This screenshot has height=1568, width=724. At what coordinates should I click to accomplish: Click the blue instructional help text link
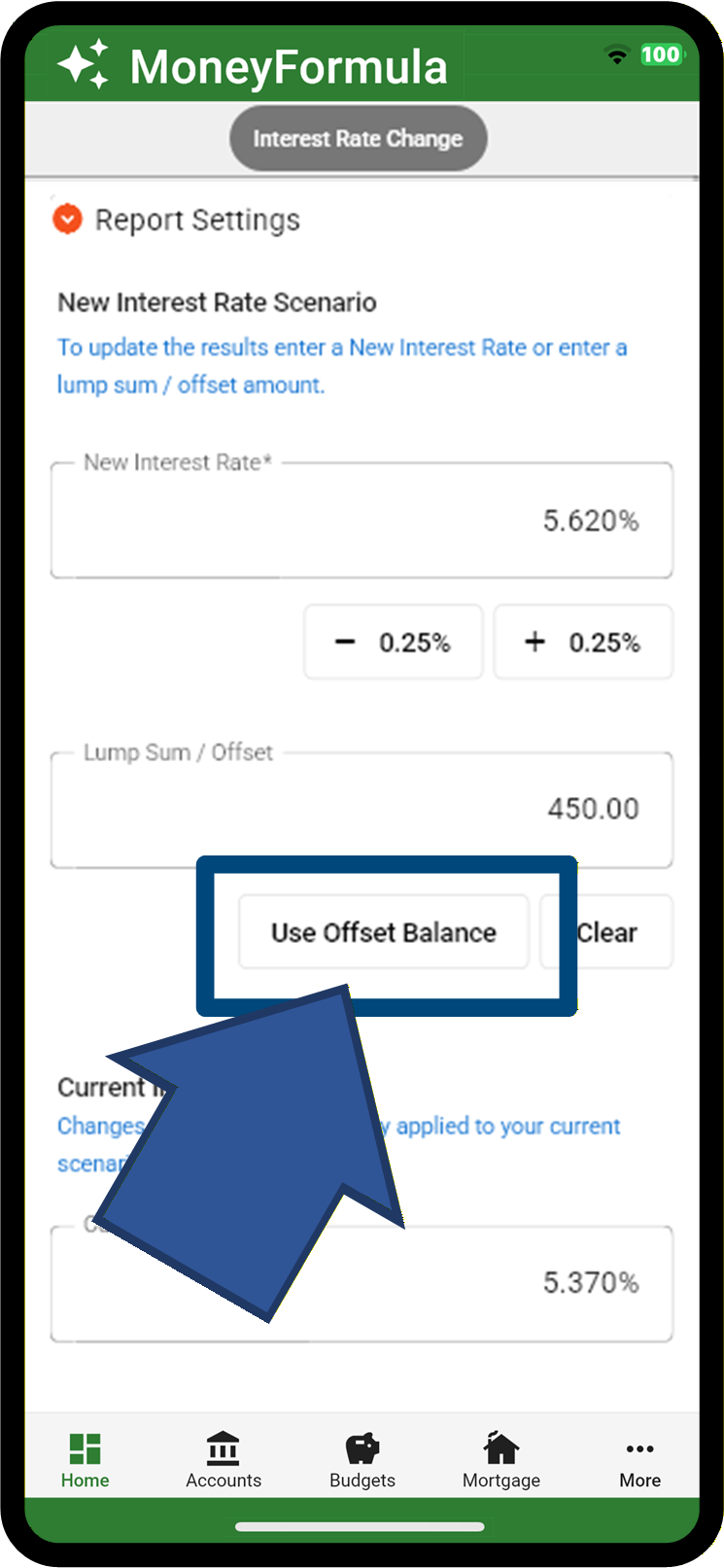coord(341,366)
